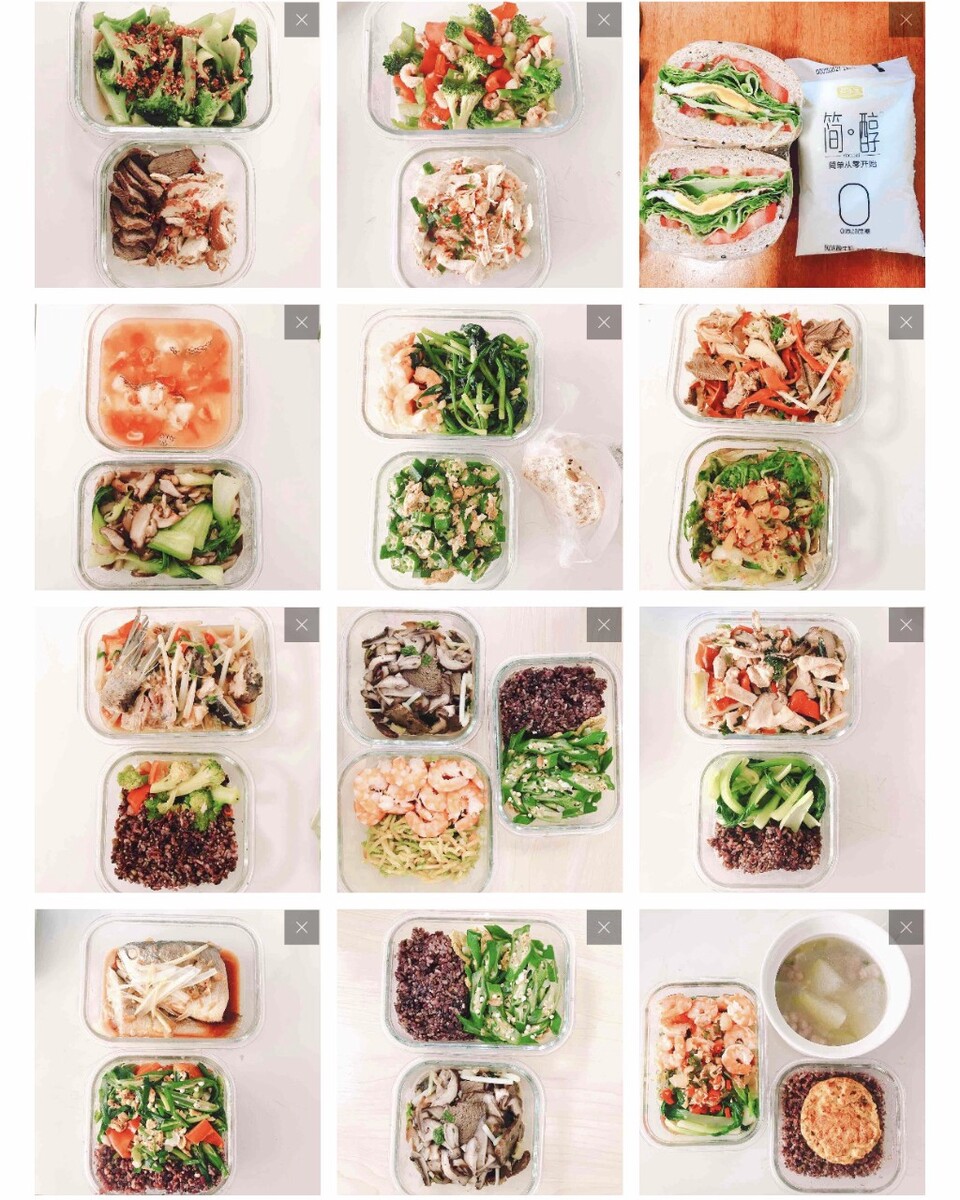
Task: Delete the photo with okra and wrapped bun
Action: point(603,322)
